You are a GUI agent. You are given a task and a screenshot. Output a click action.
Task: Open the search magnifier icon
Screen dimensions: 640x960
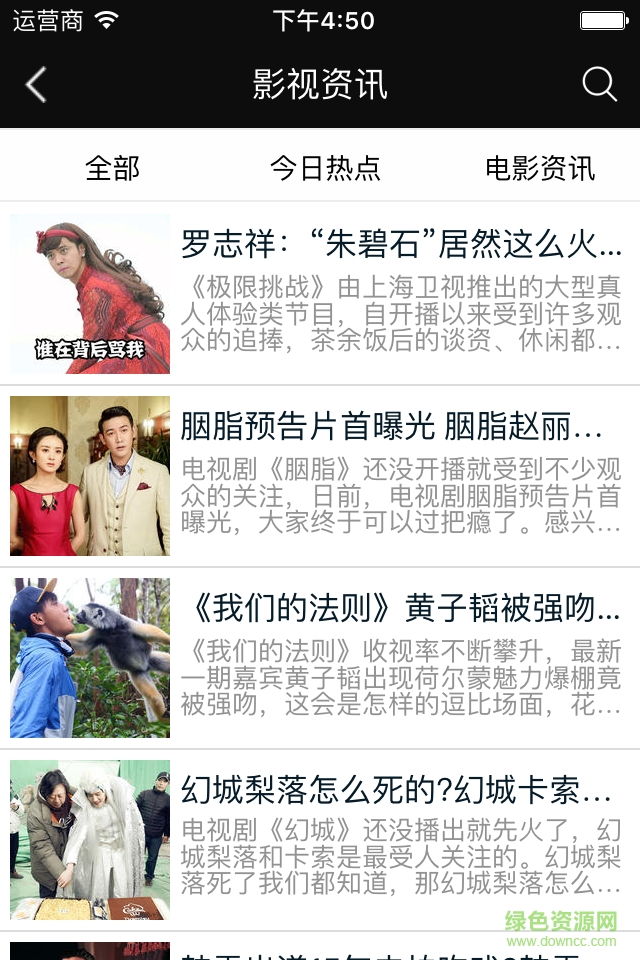click(599, 85)
